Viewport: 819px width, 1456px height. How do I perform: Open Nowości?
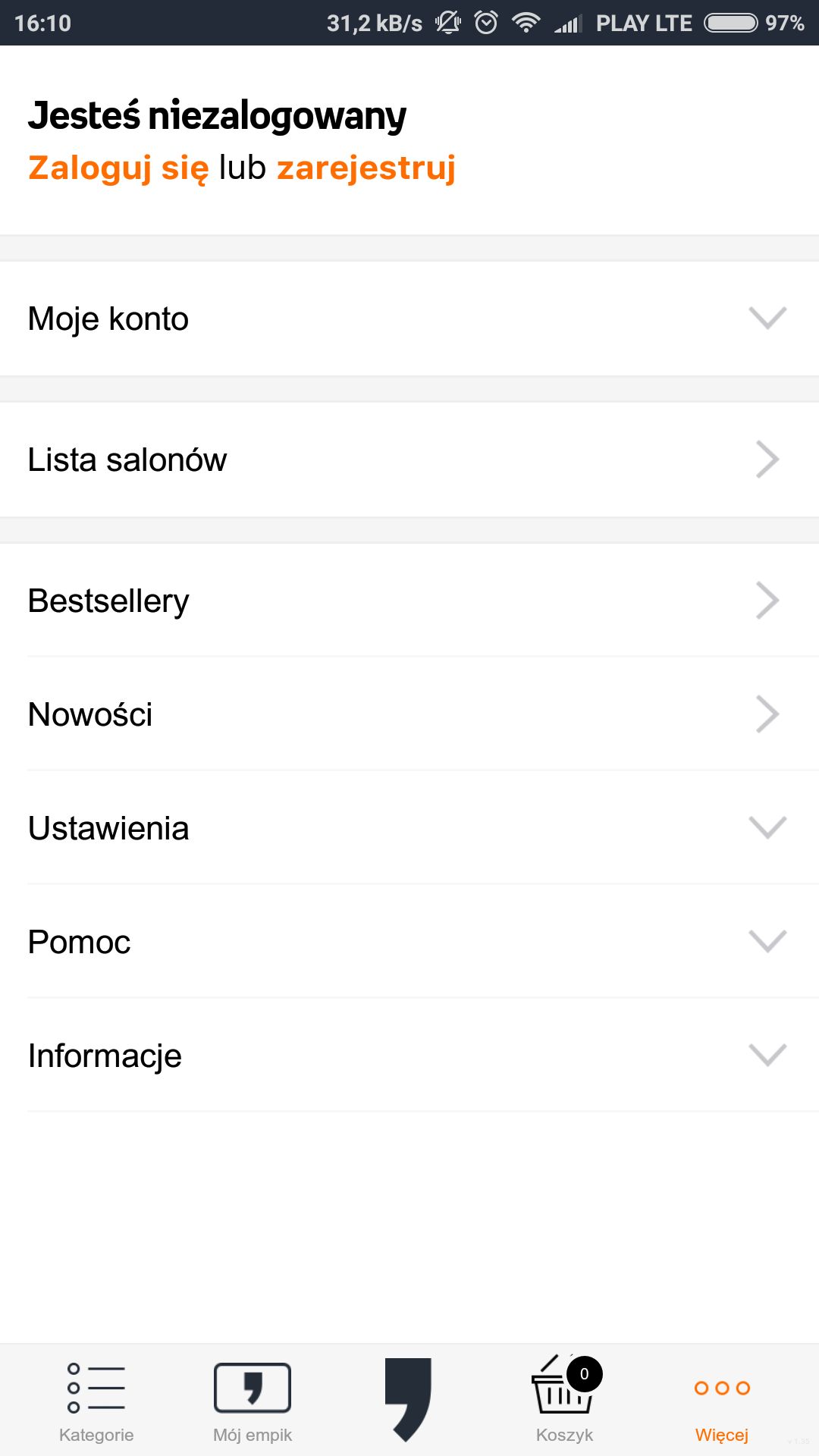409,714
